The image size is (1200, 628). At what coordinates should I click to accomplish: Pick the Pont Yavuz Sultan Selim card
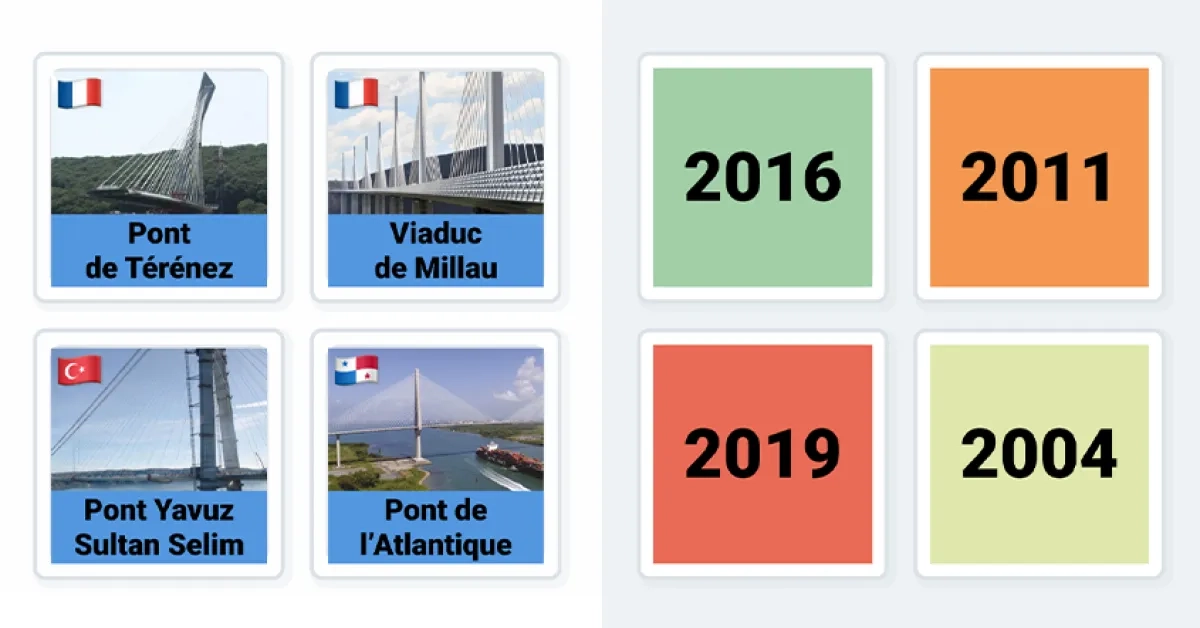(159, 455)
